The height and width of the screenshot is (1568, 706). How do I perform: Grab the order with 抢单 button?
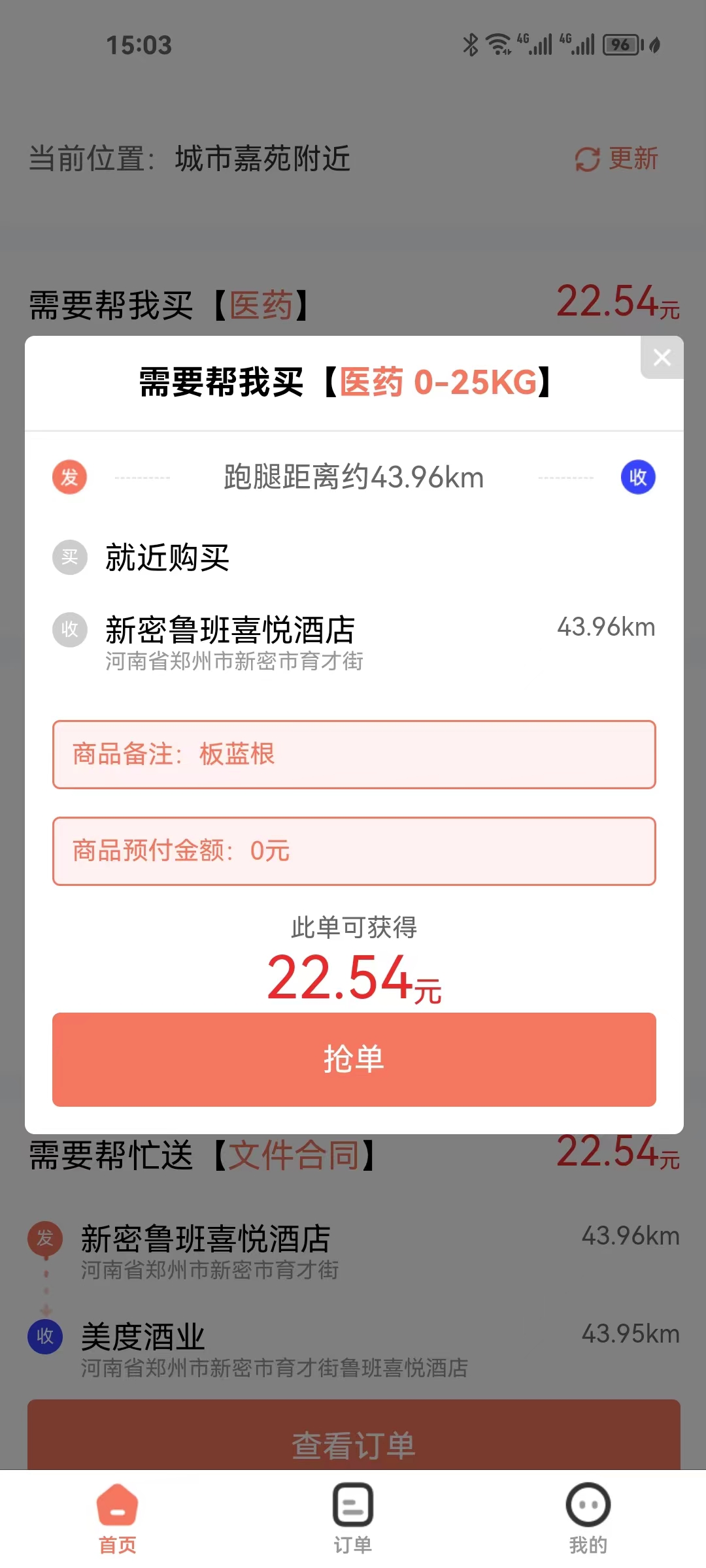pos(354,1059)
